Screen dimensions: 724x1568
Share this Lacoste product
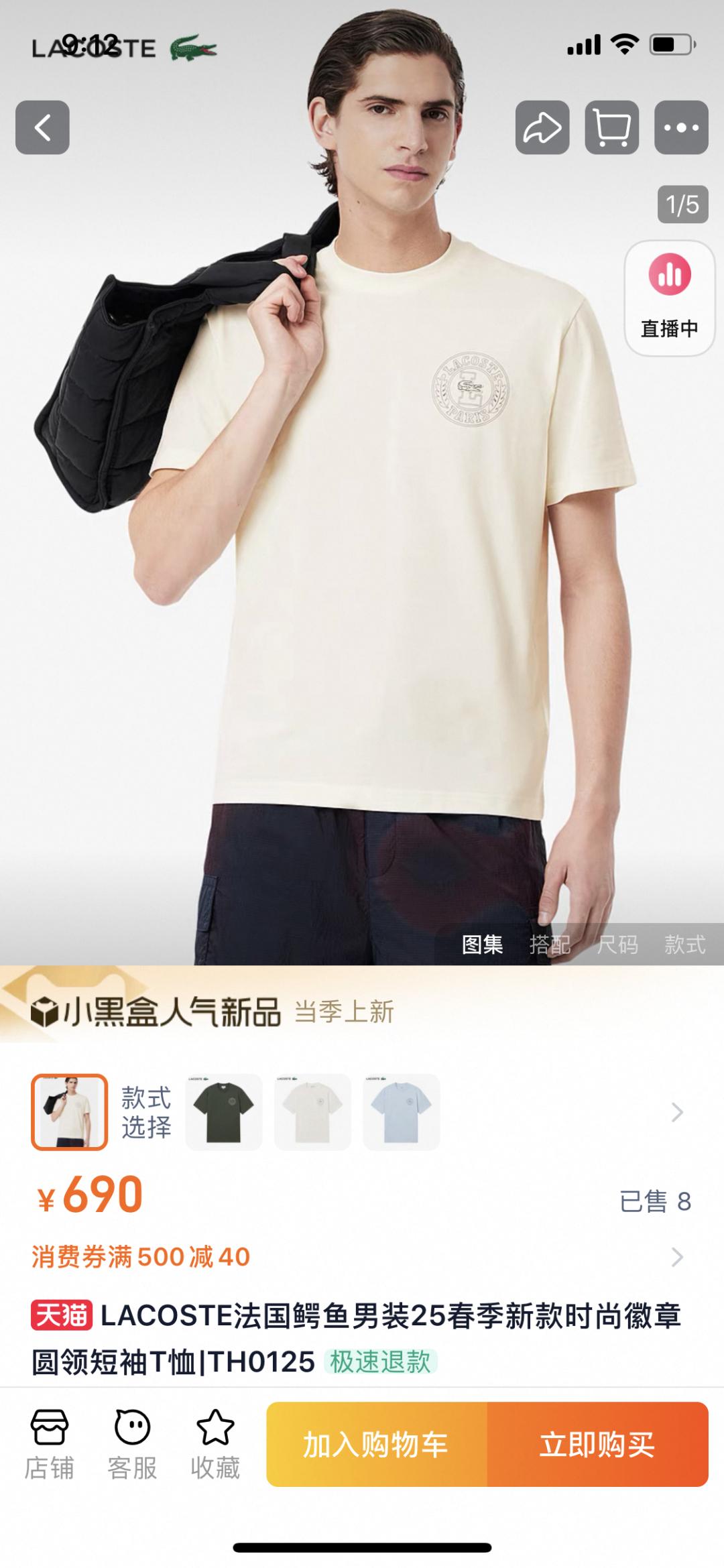click(542, 127)
